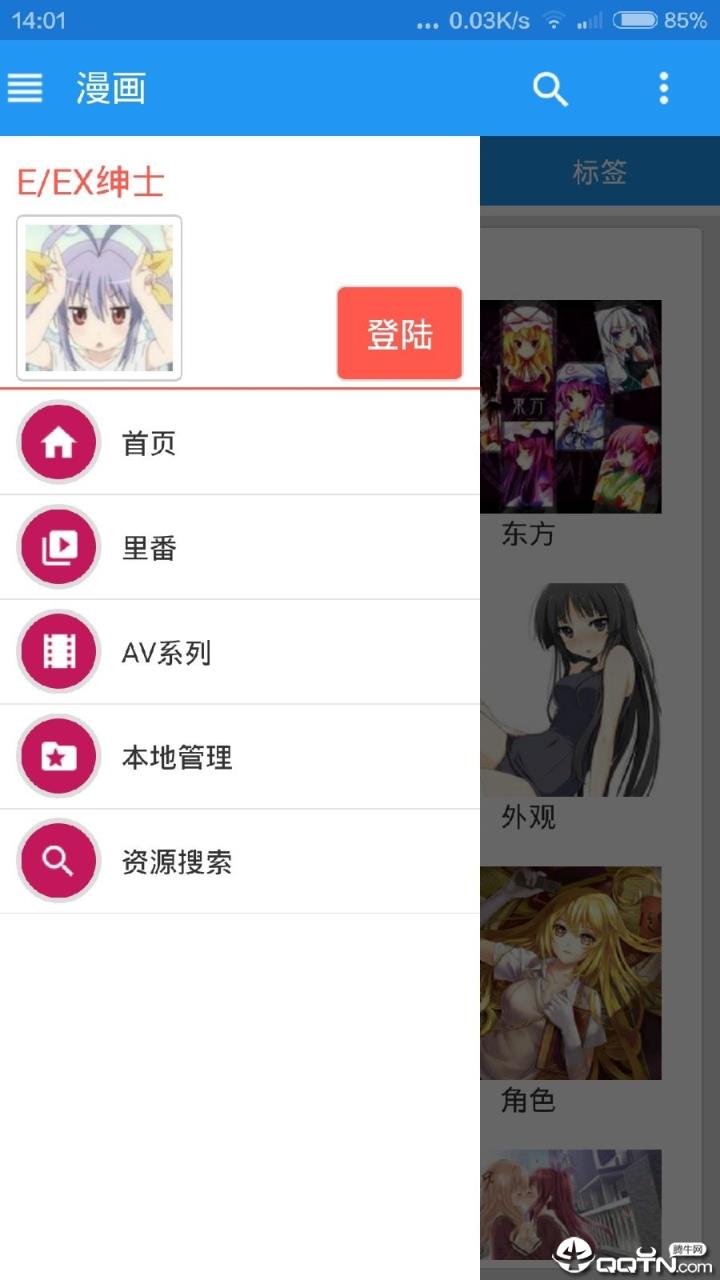
Task: Tap the 里番 video icon
Action: pos(58,547)
